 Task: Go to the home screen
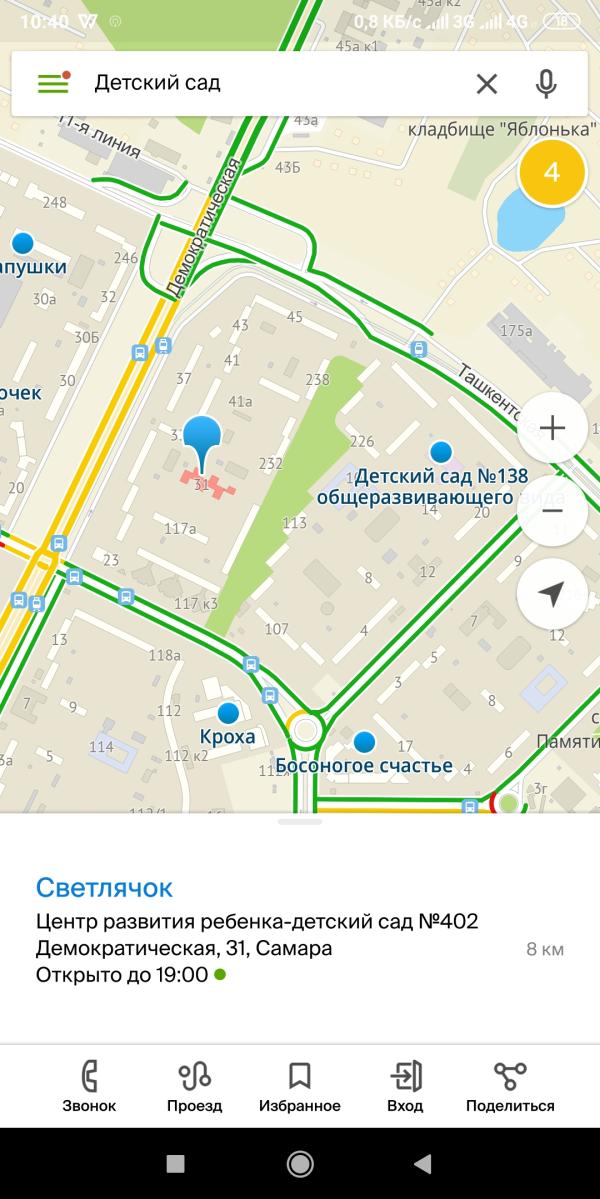point(300,1164)
